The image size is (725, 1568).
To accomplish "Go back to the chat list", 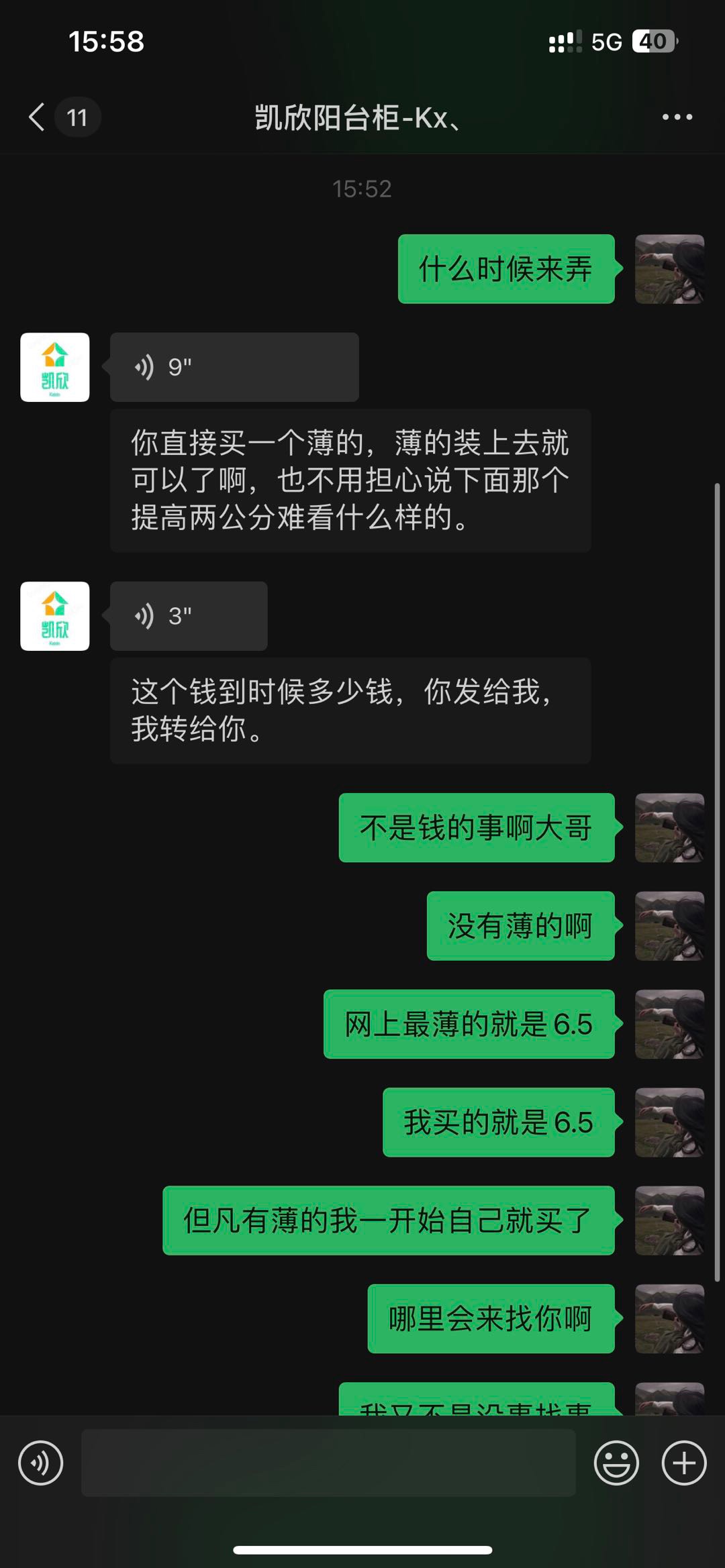I will [38, 117].
